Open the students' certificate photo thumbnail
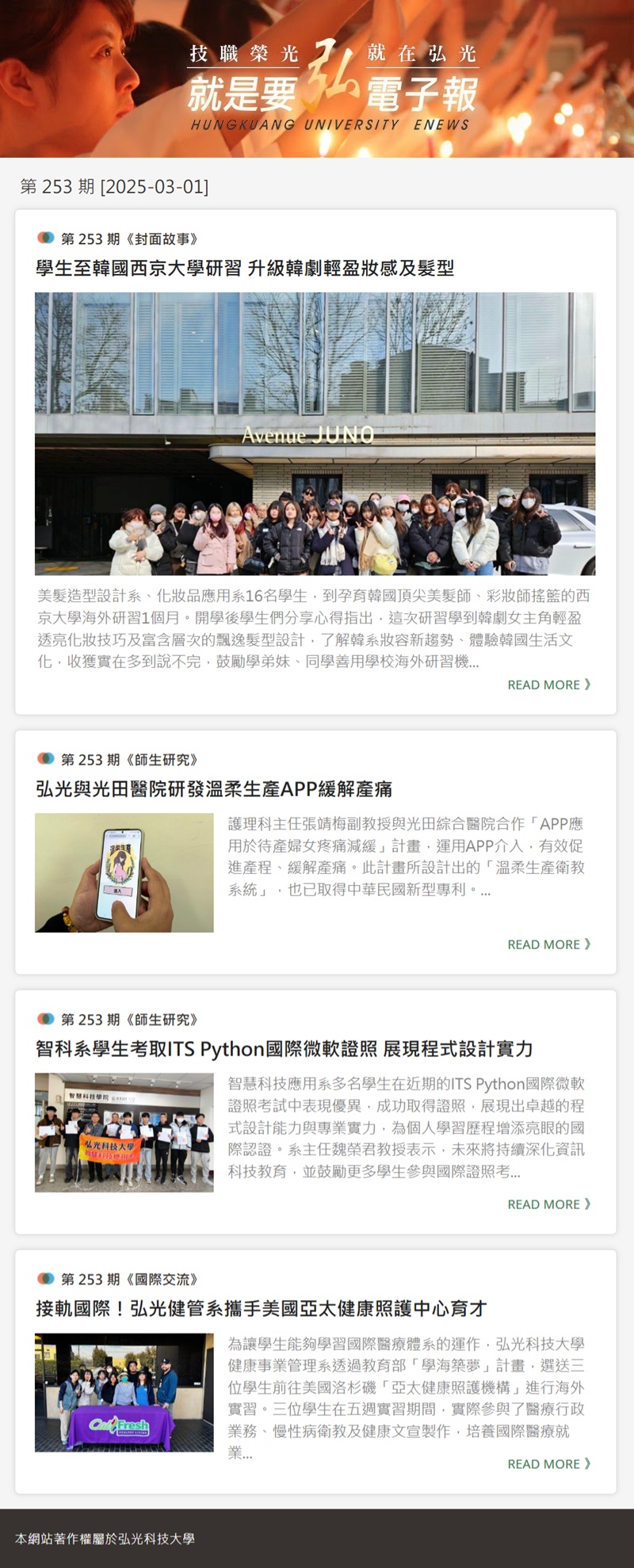This screenshot has width=634, height=1568. pos(124,1132)
